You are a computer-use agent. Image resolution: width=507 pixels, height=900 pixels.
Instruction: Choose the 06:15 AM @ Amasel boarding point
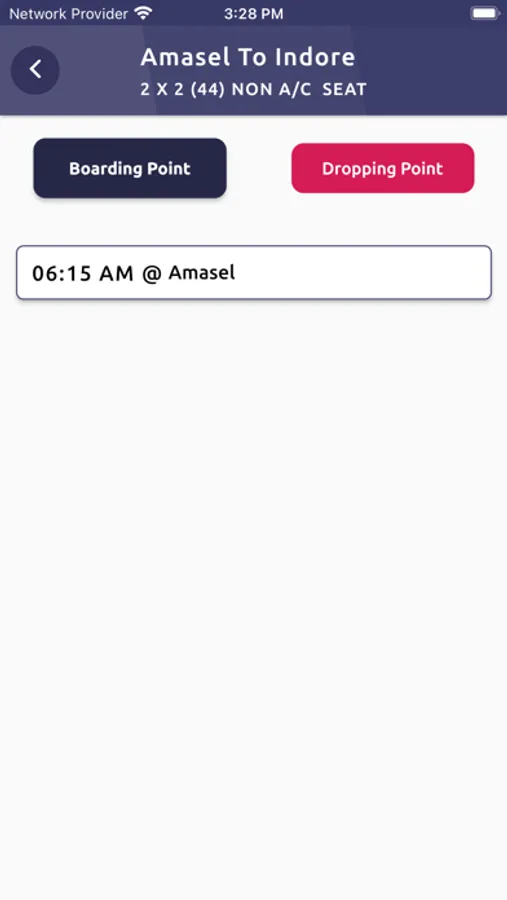254,273
